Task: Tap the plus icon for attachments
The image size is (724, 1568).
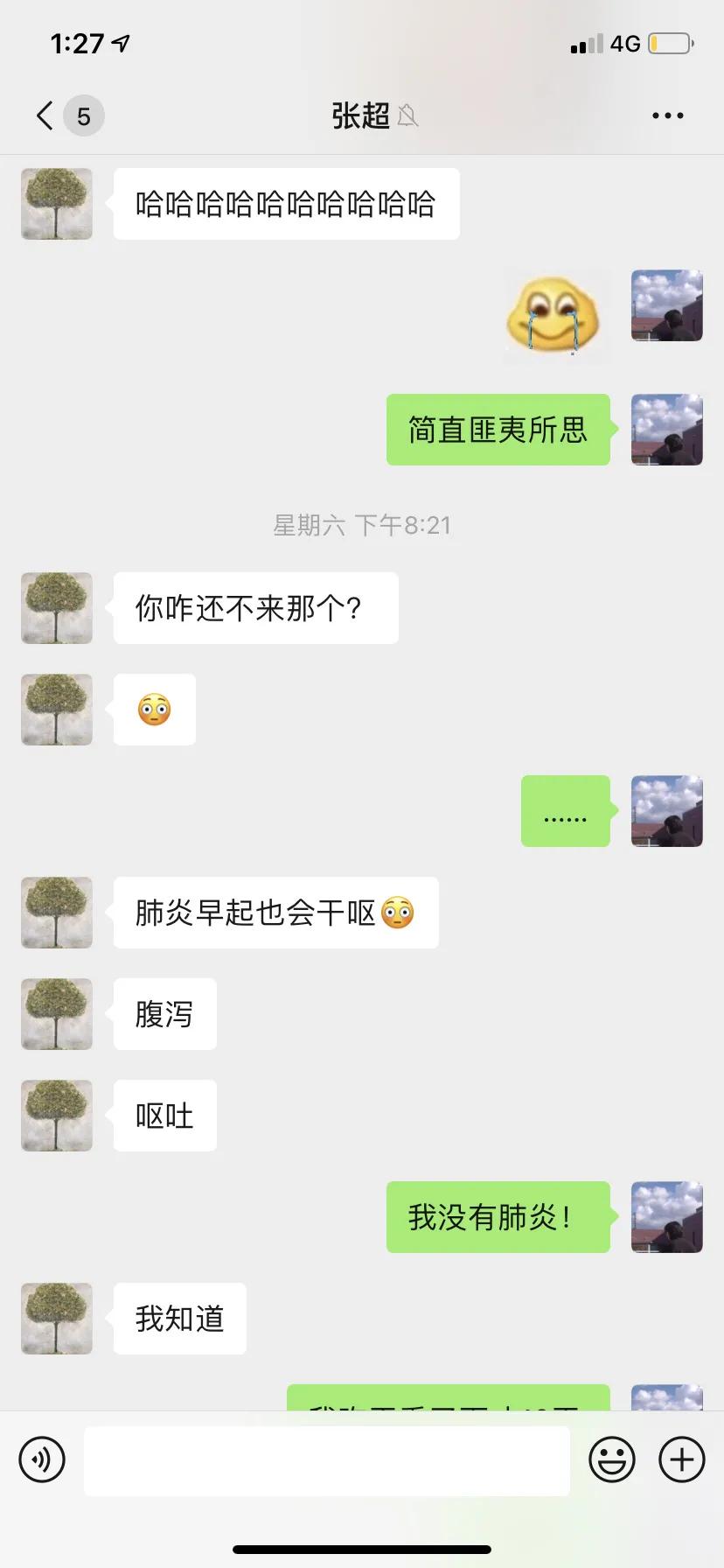Action: tap(681, 1459)
